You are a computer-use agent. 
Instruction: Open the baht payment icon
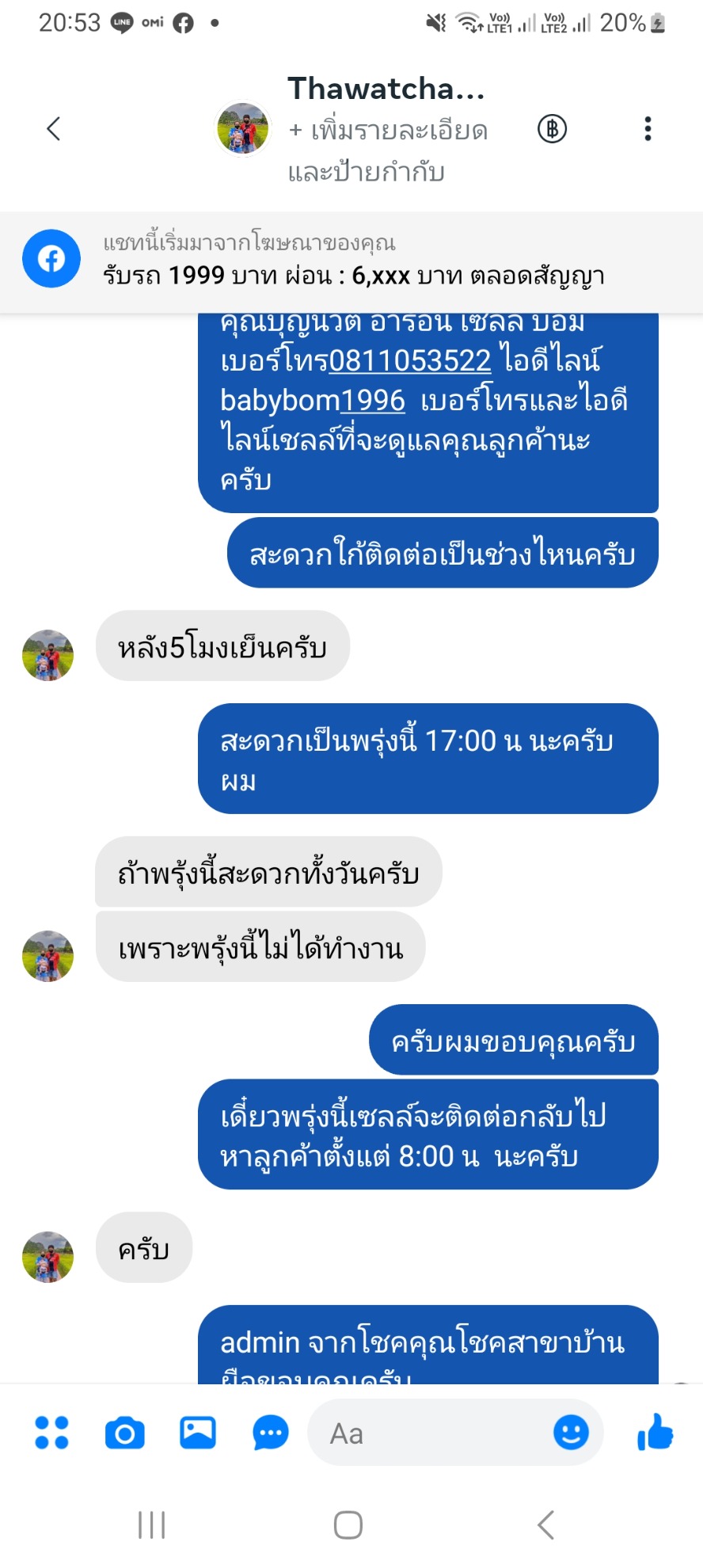click(x=552, y=128)
